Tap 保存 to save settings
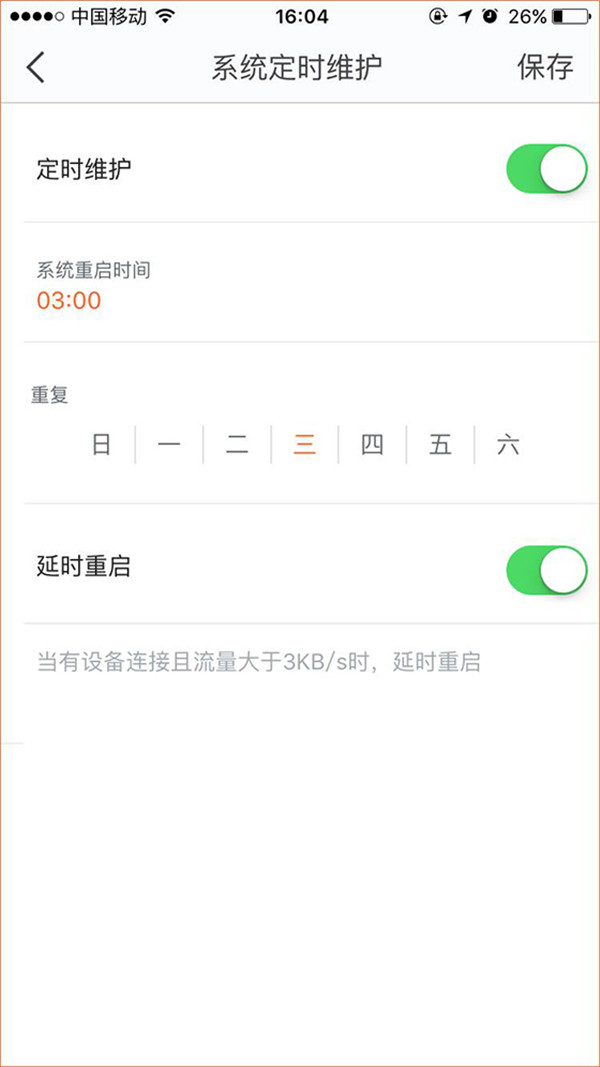Viewport: 600px width, 1067px height. tap(546, 67)
